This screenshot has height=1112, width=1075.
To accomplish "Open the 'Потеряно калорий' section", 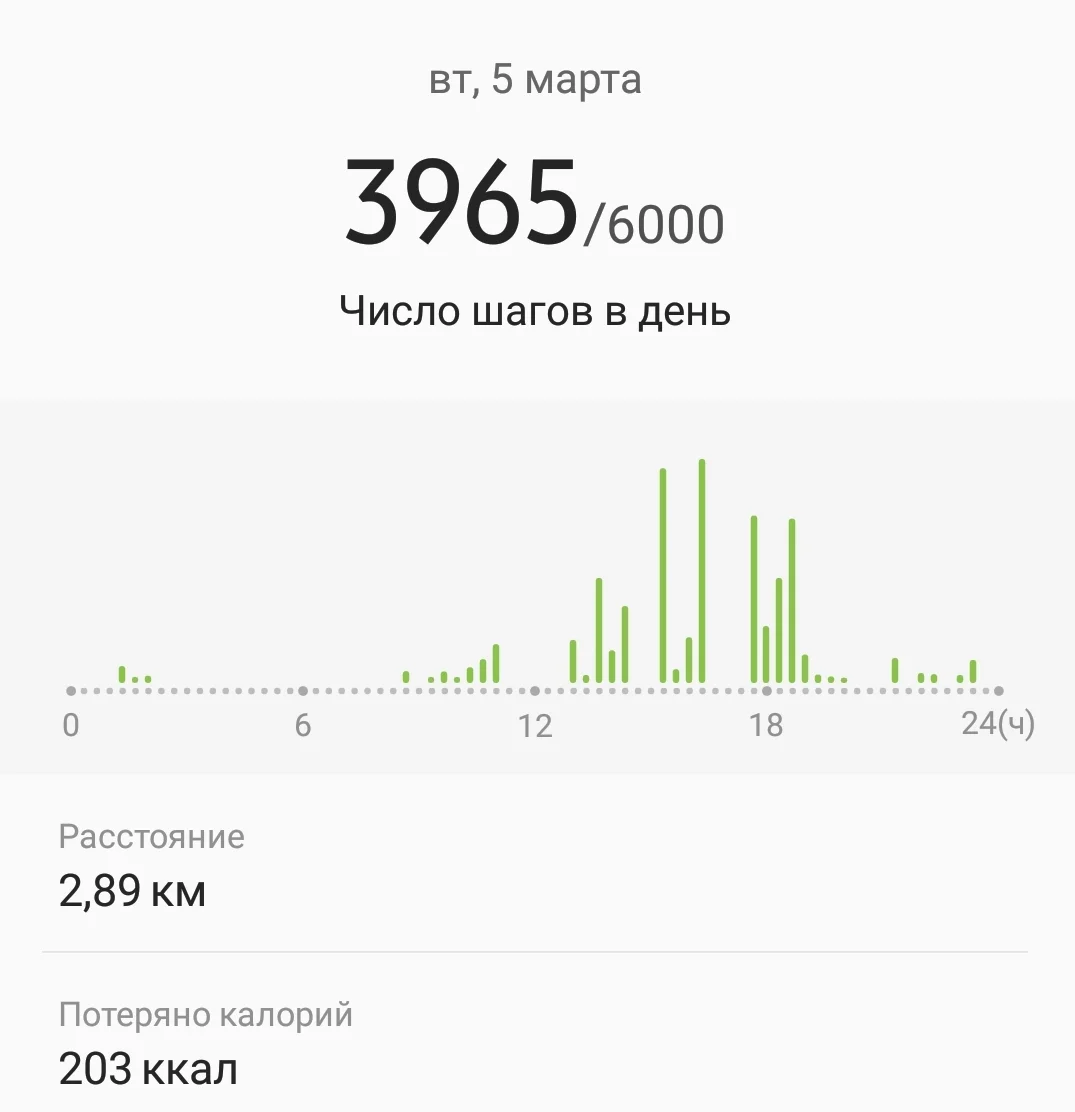I will pyautogui.click(x=206, y=1014).
